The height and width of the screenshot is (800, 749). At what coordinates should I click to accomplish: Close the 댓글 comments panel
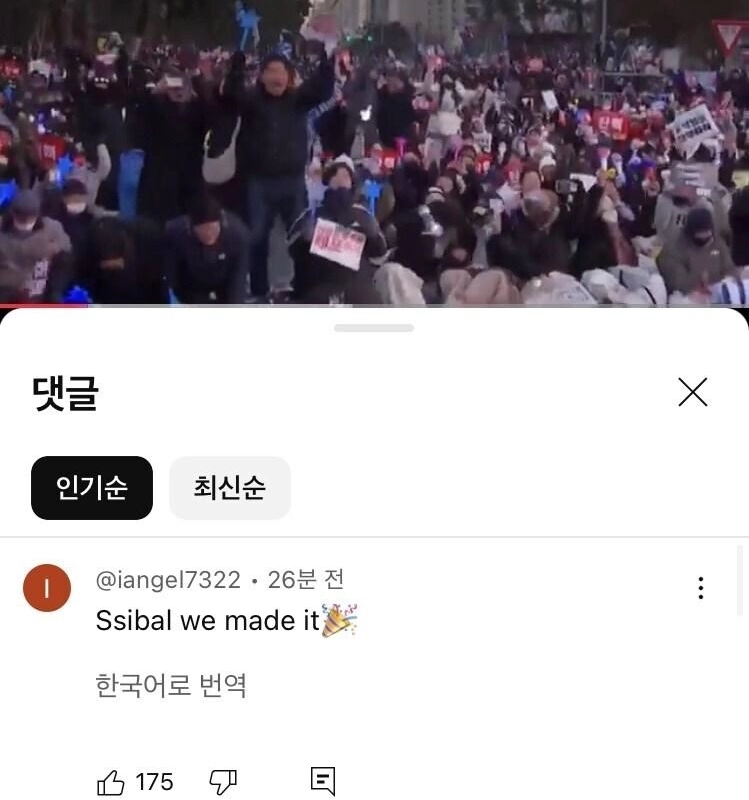coord(692,392)
